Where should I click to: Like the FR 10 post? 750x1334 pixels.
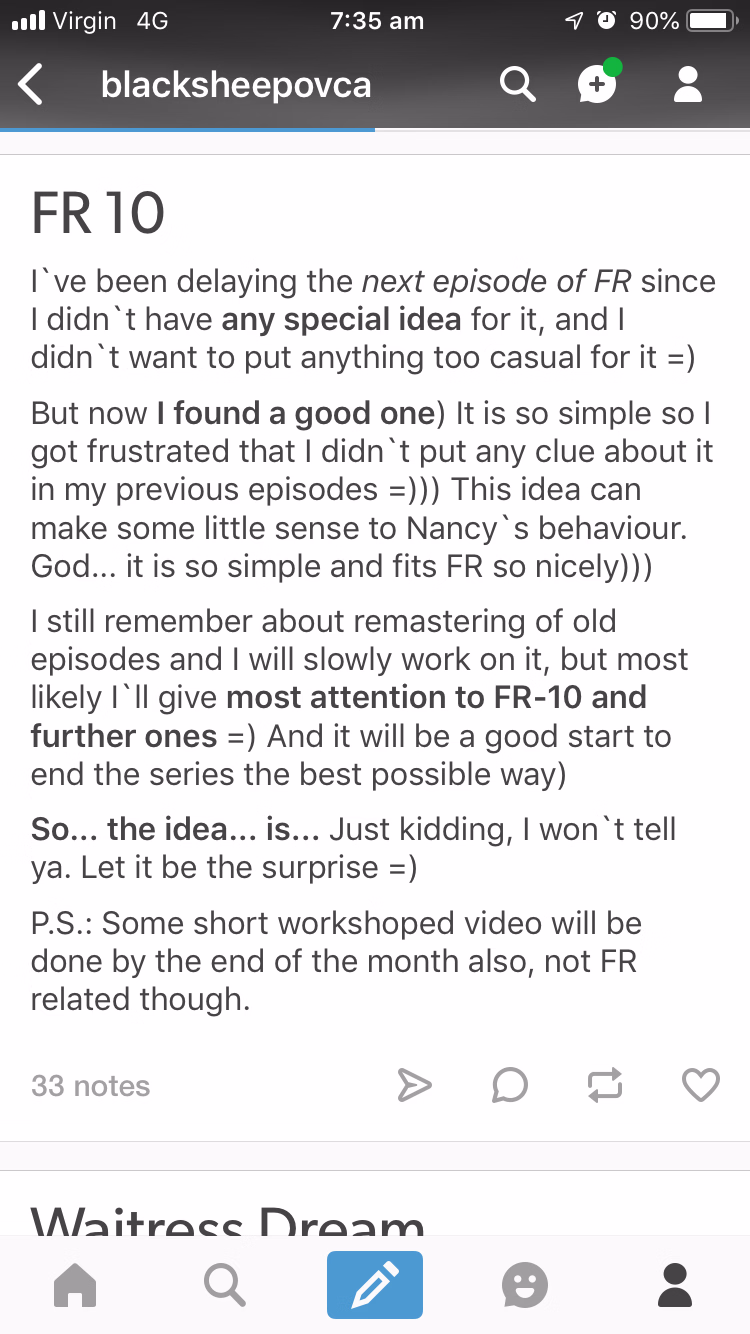[x=700, y=1085]
